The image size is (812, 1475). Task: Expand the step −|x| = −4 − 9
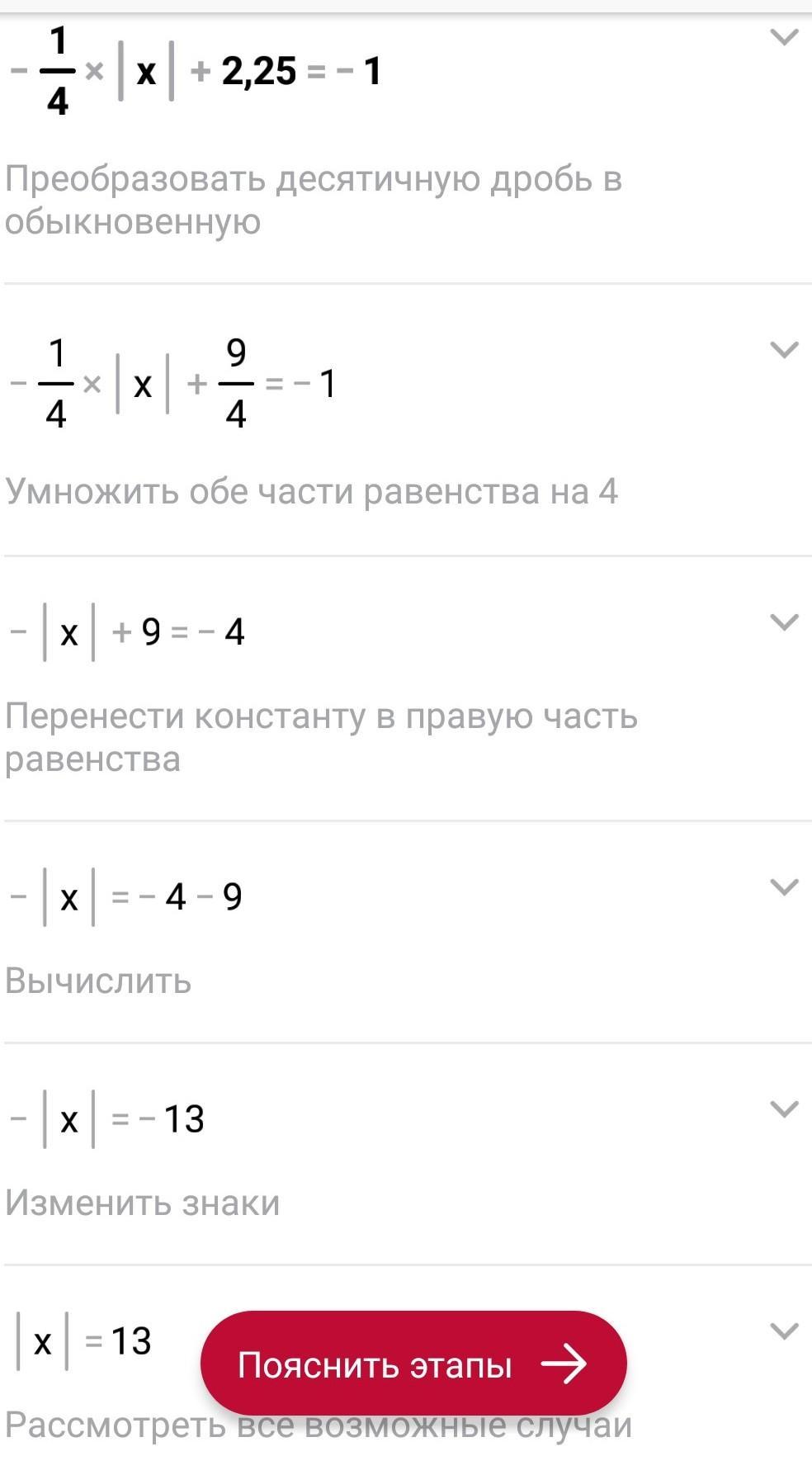pyautogui.click(x=783, y=887)
